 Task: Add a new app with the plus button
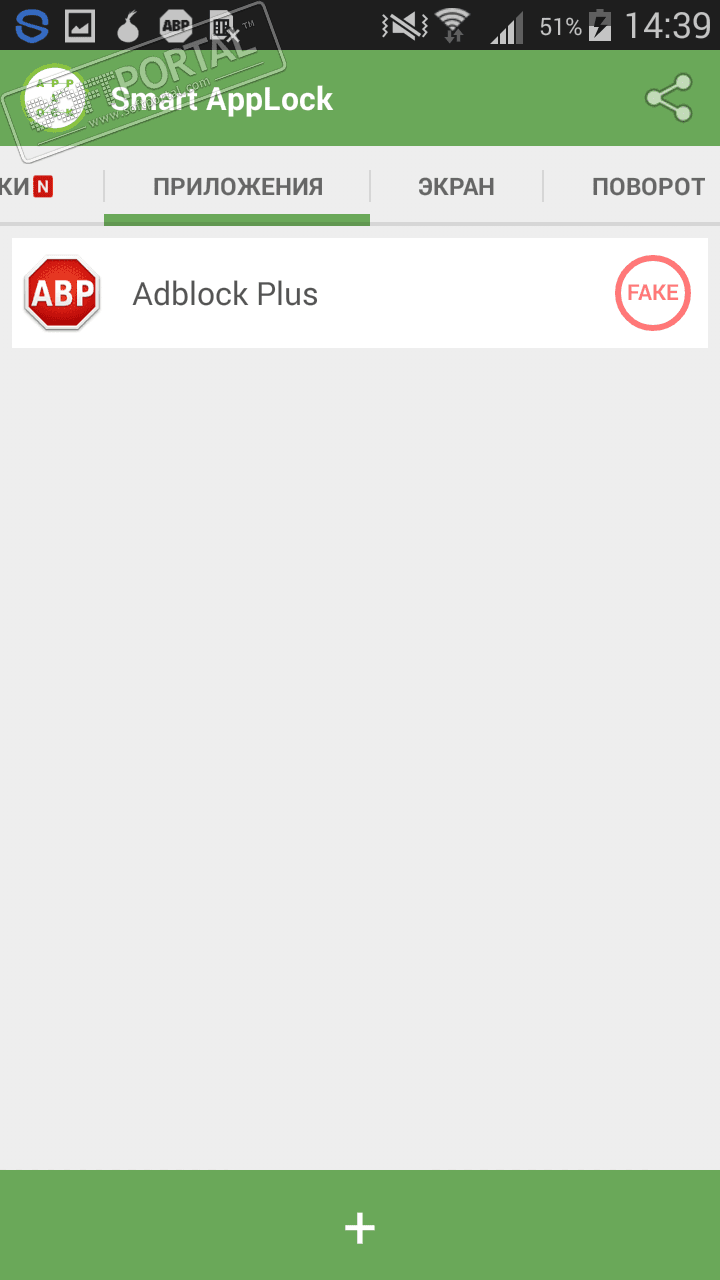(x=360, y=1227)
